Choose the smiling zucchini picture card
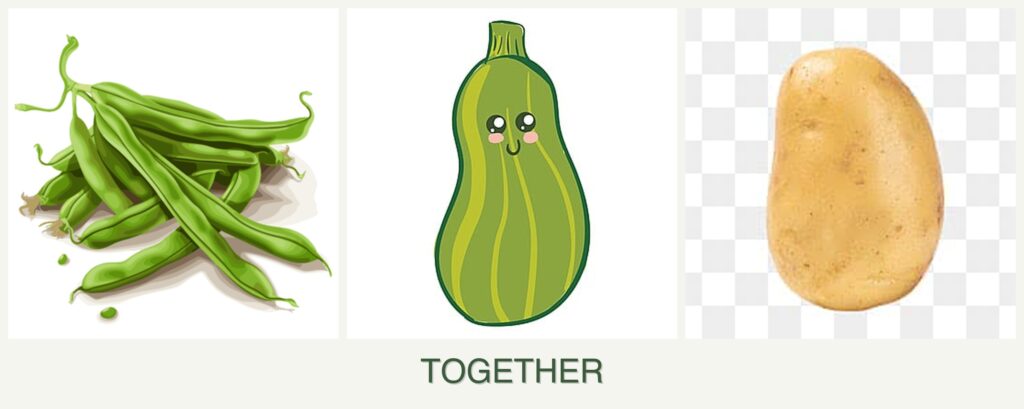The width and height of the screenshot is (1024, 409). 512,175
